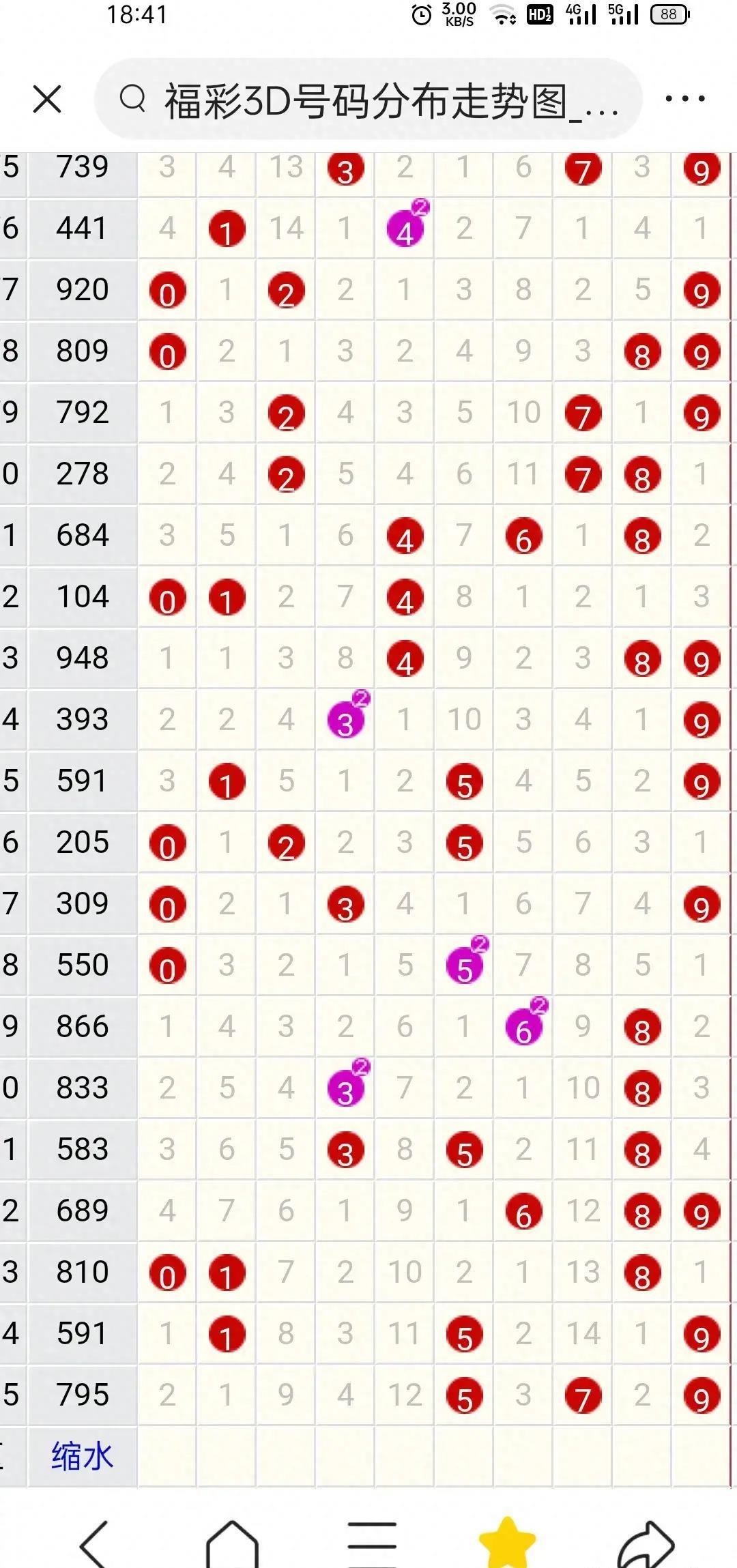Open the three-dot overflow menu

pyautogui.click(x=684, y=100)
